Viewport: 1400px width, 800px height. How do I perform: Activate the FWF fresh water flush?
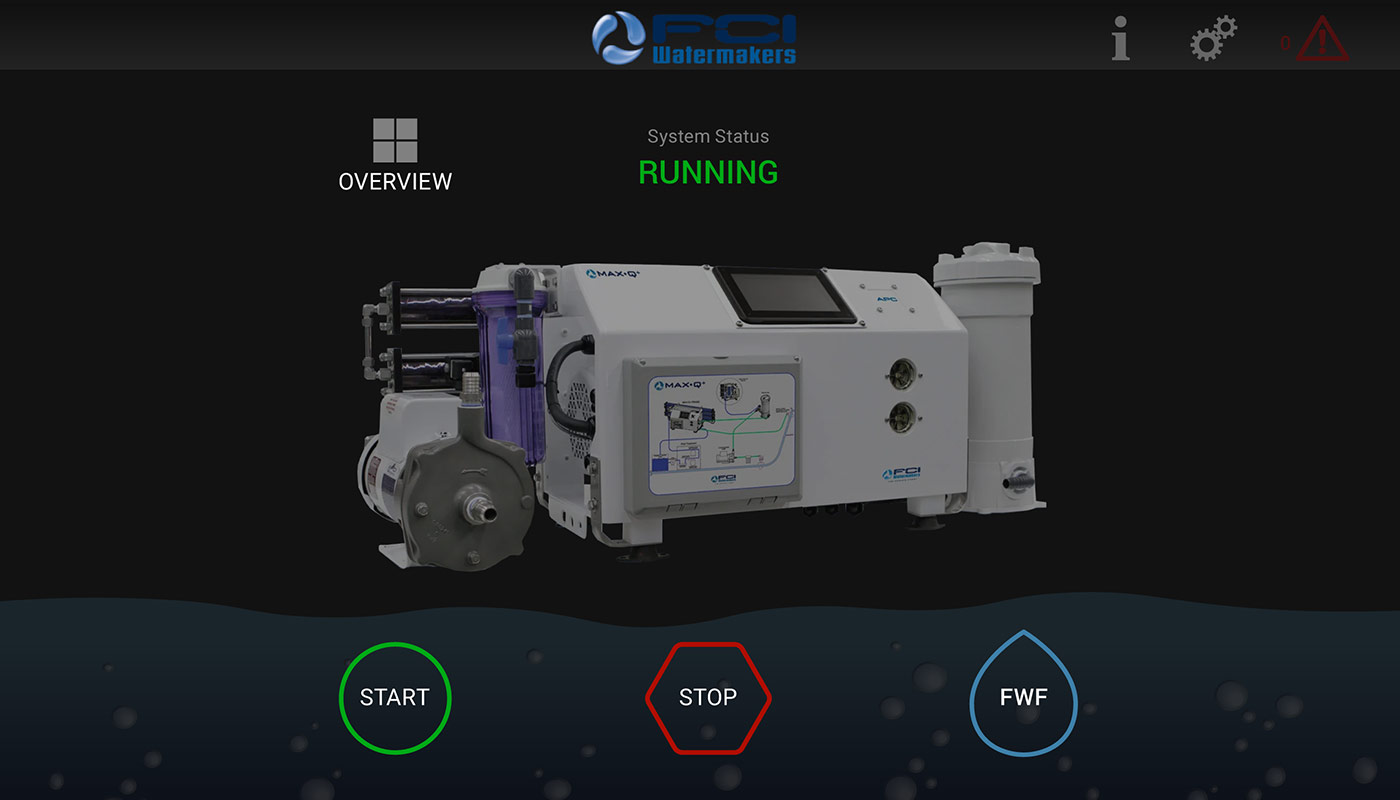[1023, 697]
